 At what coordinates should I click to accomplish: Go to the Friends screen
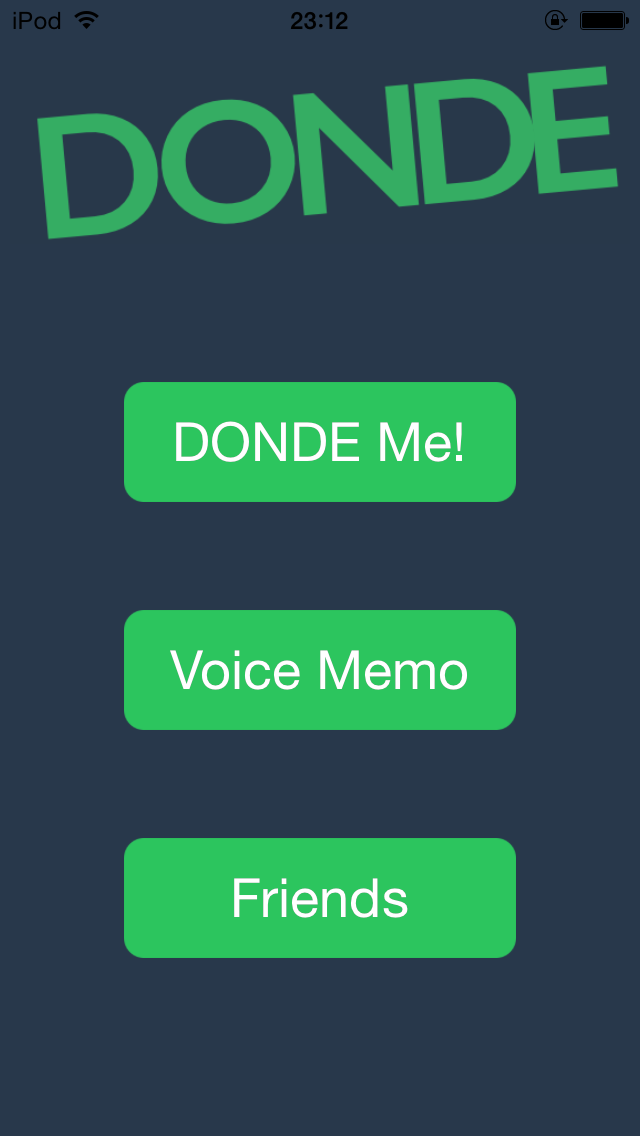[320, 898]
